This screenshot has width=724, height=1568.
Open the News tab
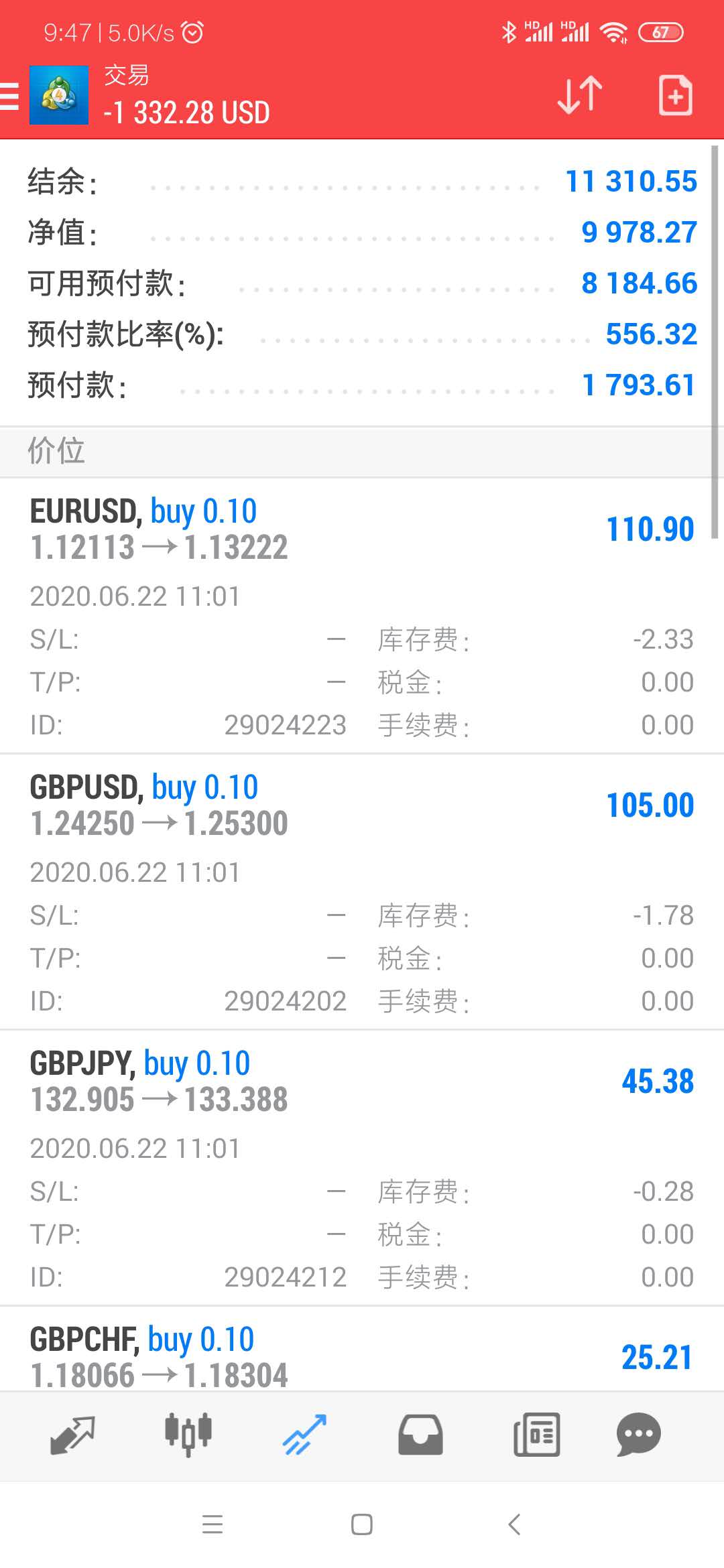click(536, 1435)
